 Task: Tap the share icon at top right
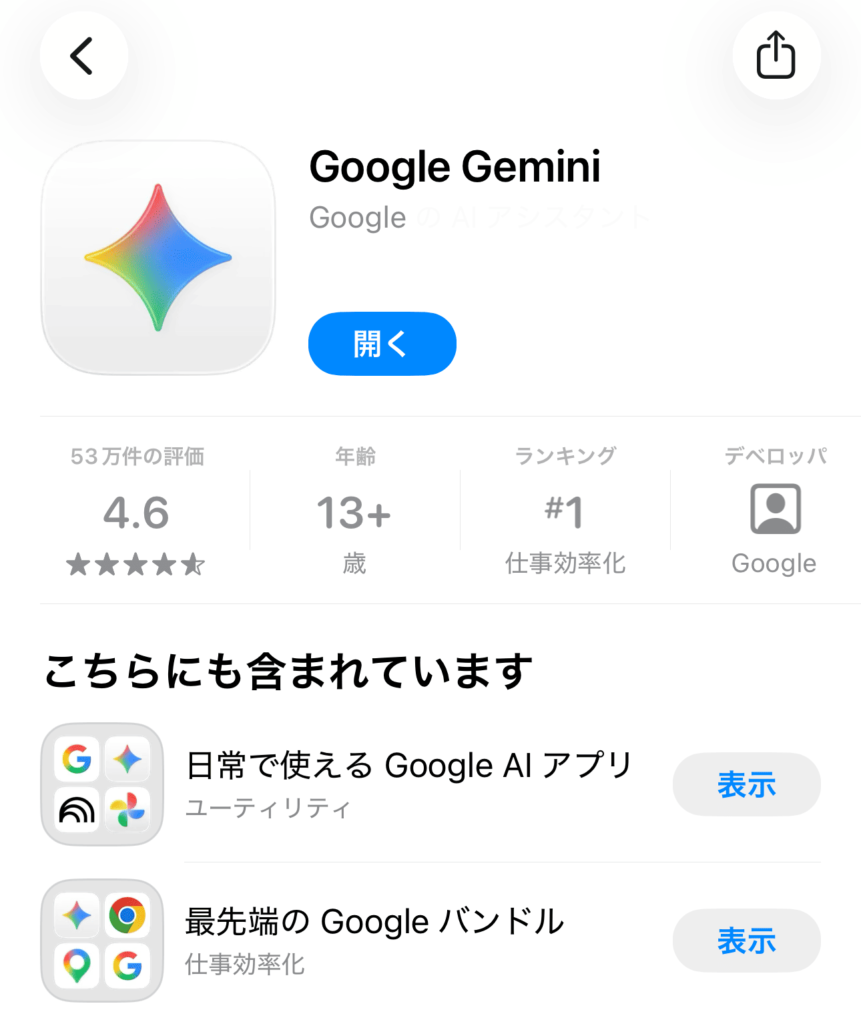tap(776, 57)
